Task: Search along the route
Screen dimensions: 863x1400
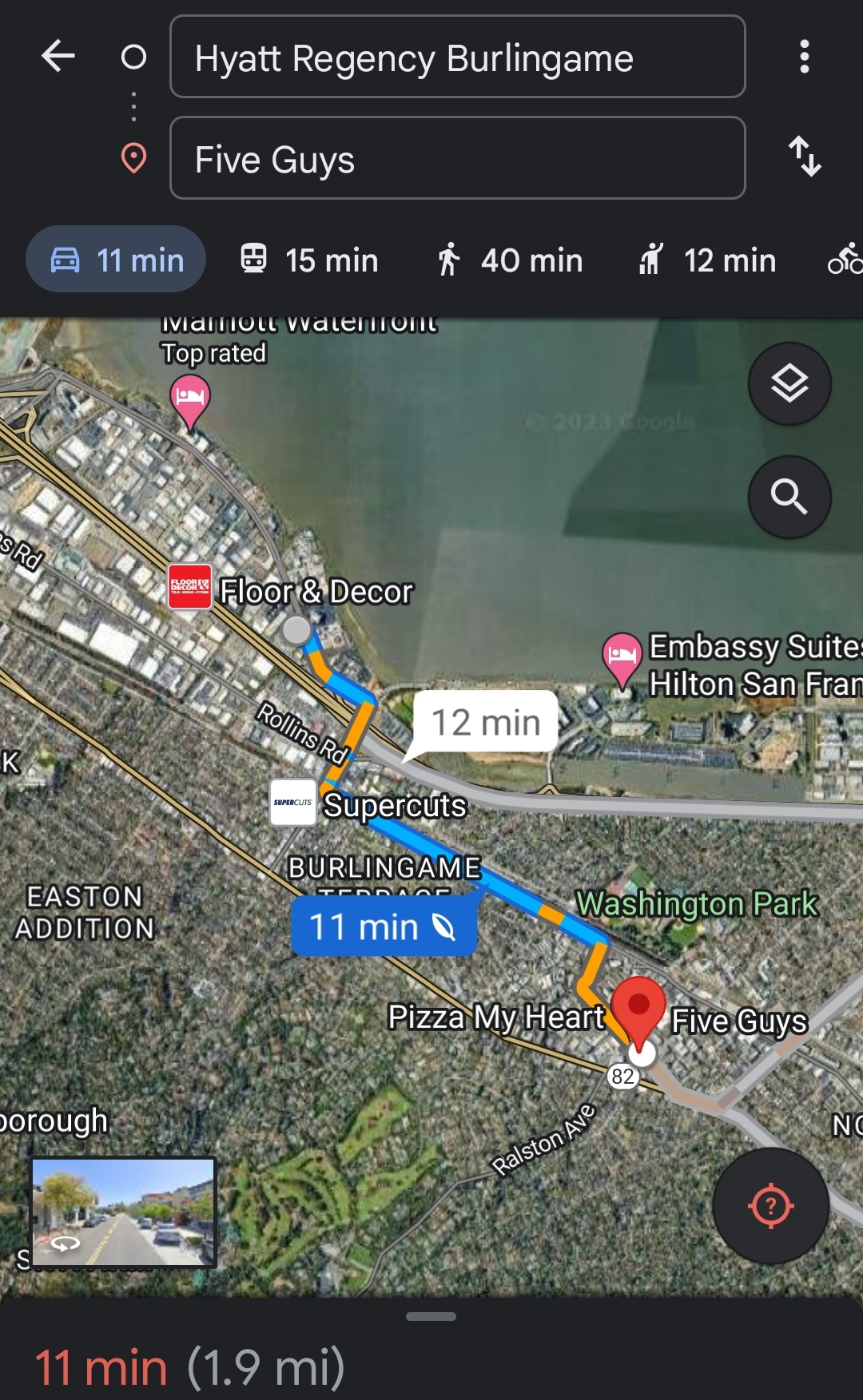Action: (789, 497)
